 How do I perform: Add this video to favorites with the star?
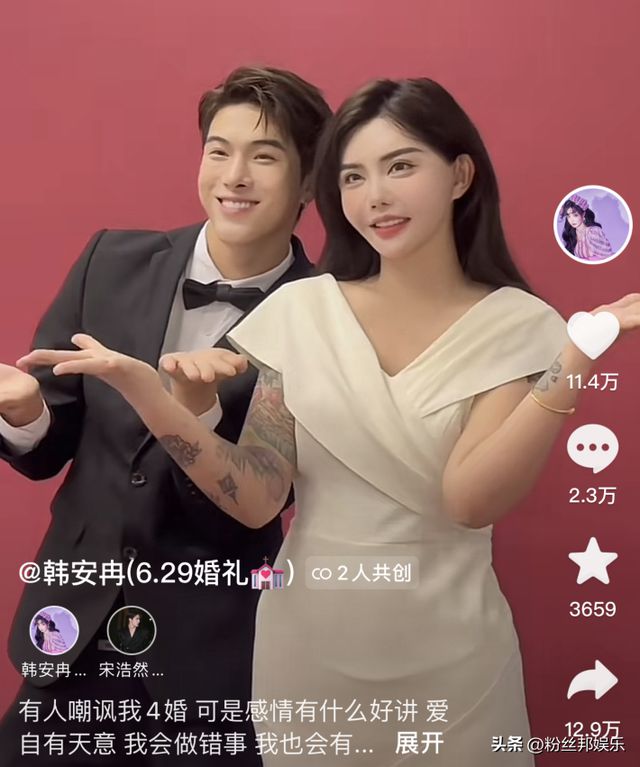click(x=592, y=562)
